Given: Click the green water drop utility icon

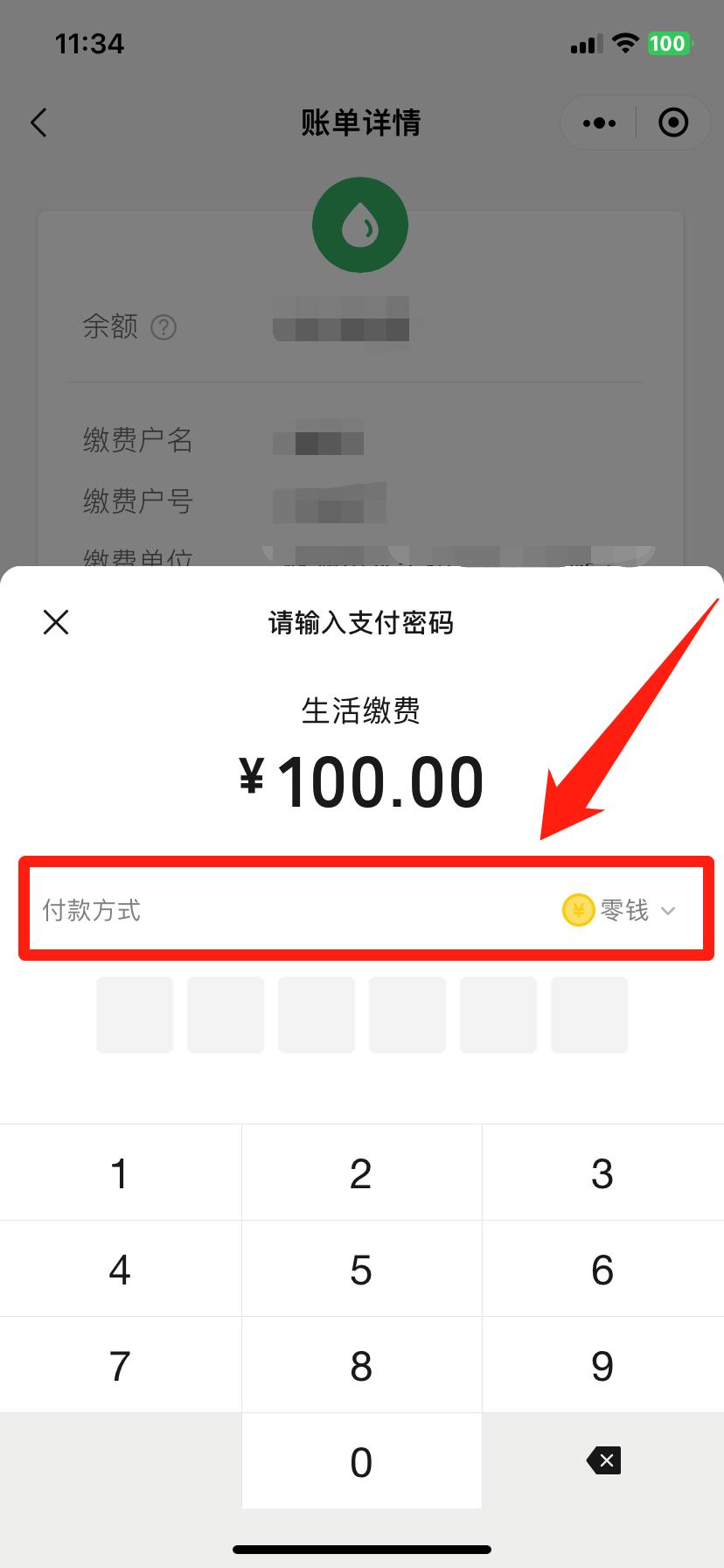Looking at the screenshot, I should tap(360, 224).
